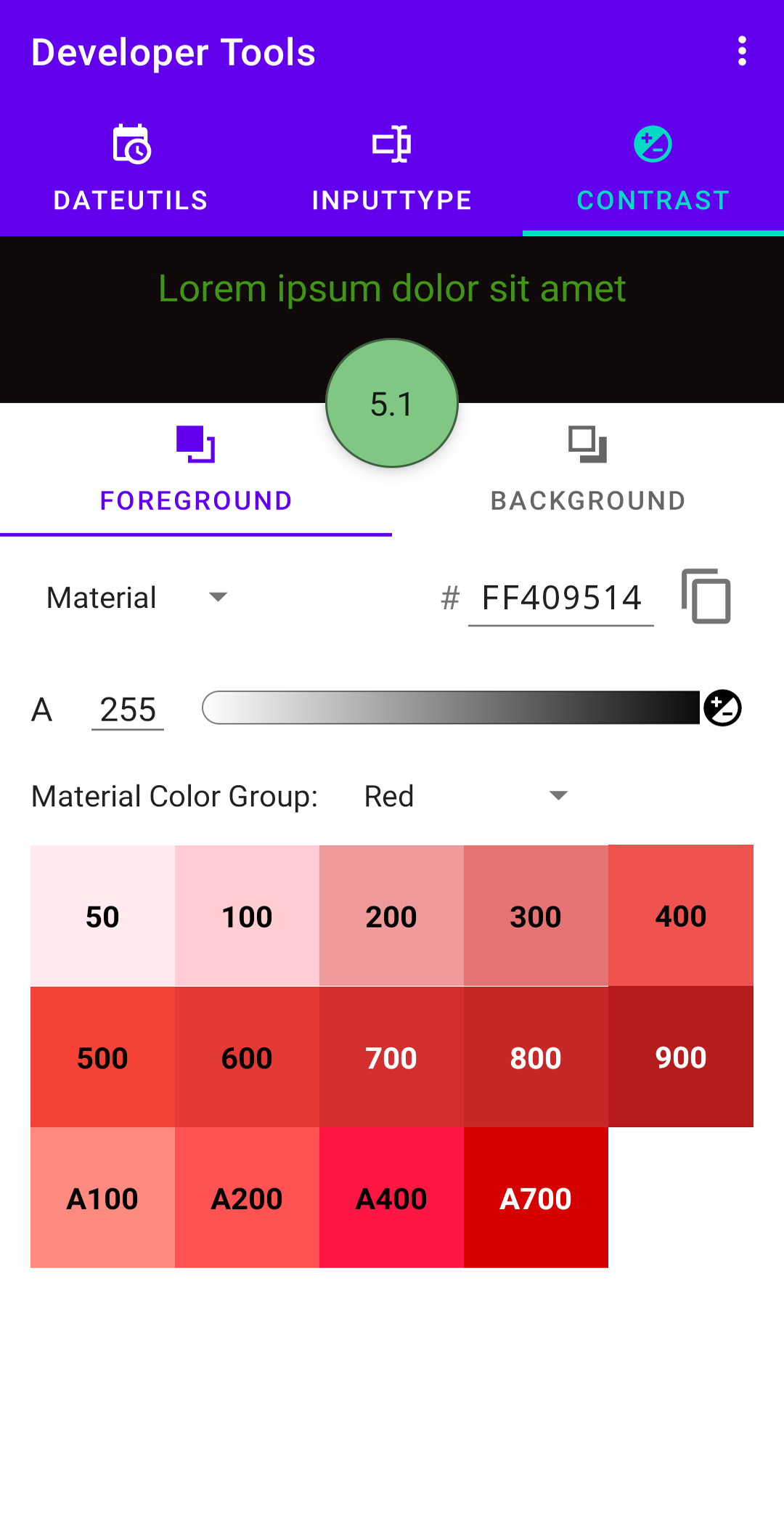This screenshot has width=784, height=1523.
Task: Adjust the alpha transparency slider
Action: (450, 707)
